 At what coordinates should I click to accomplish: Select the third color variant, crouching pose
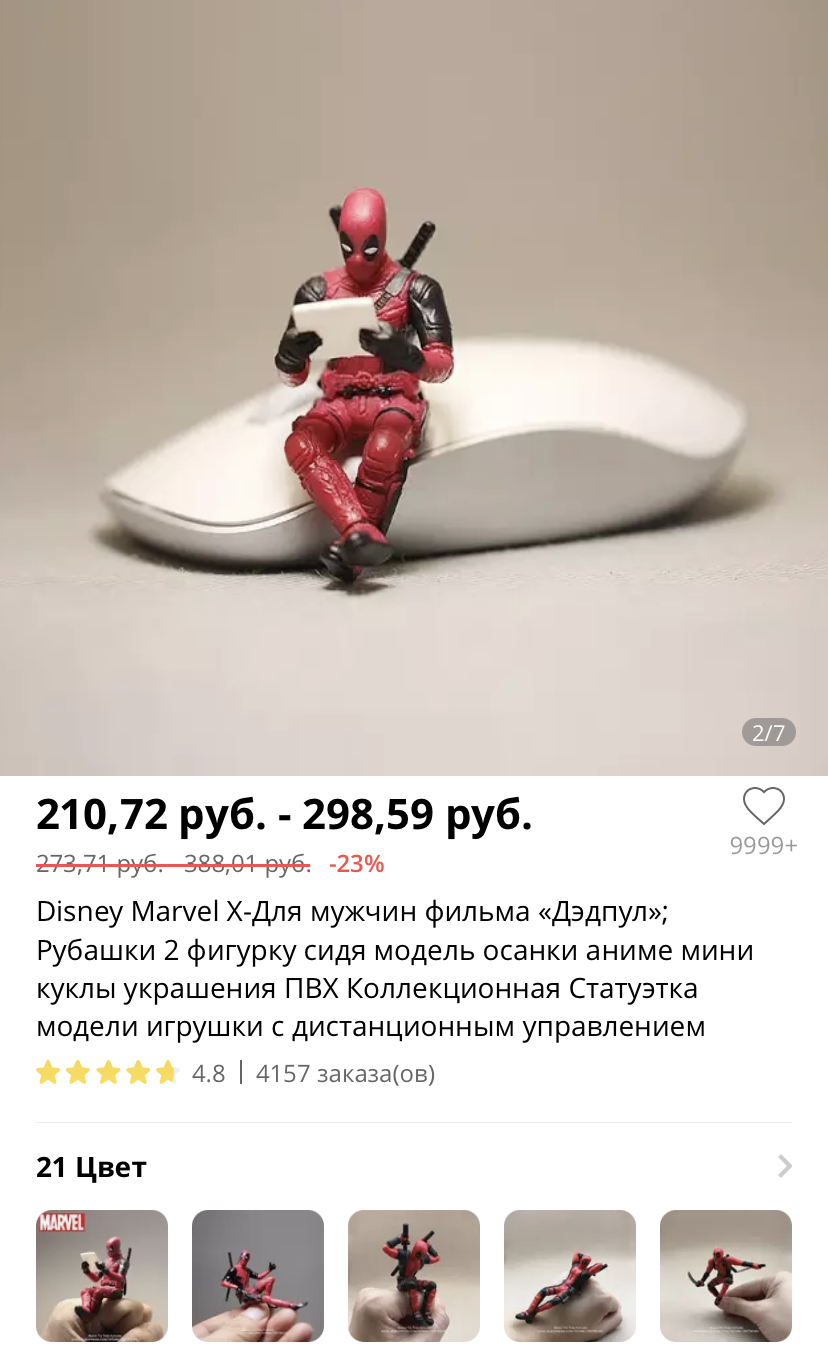414,1275
